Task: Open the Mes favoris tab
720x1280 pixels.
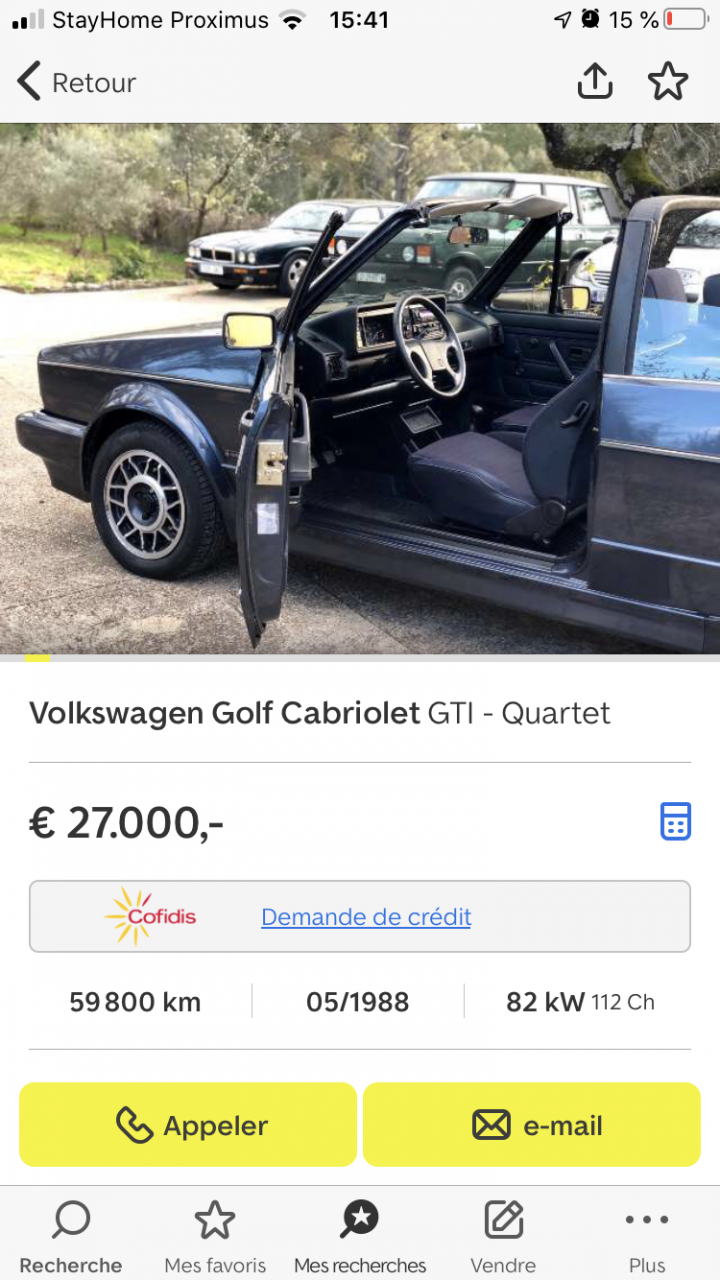Action: [215, 1237]
